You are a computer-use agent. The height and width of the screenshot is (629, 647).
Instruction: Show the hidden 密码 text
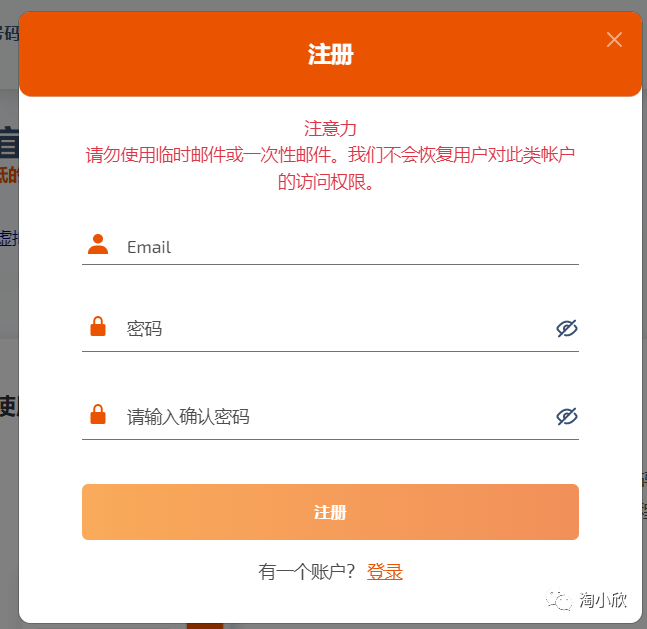(x=567, y=328)
